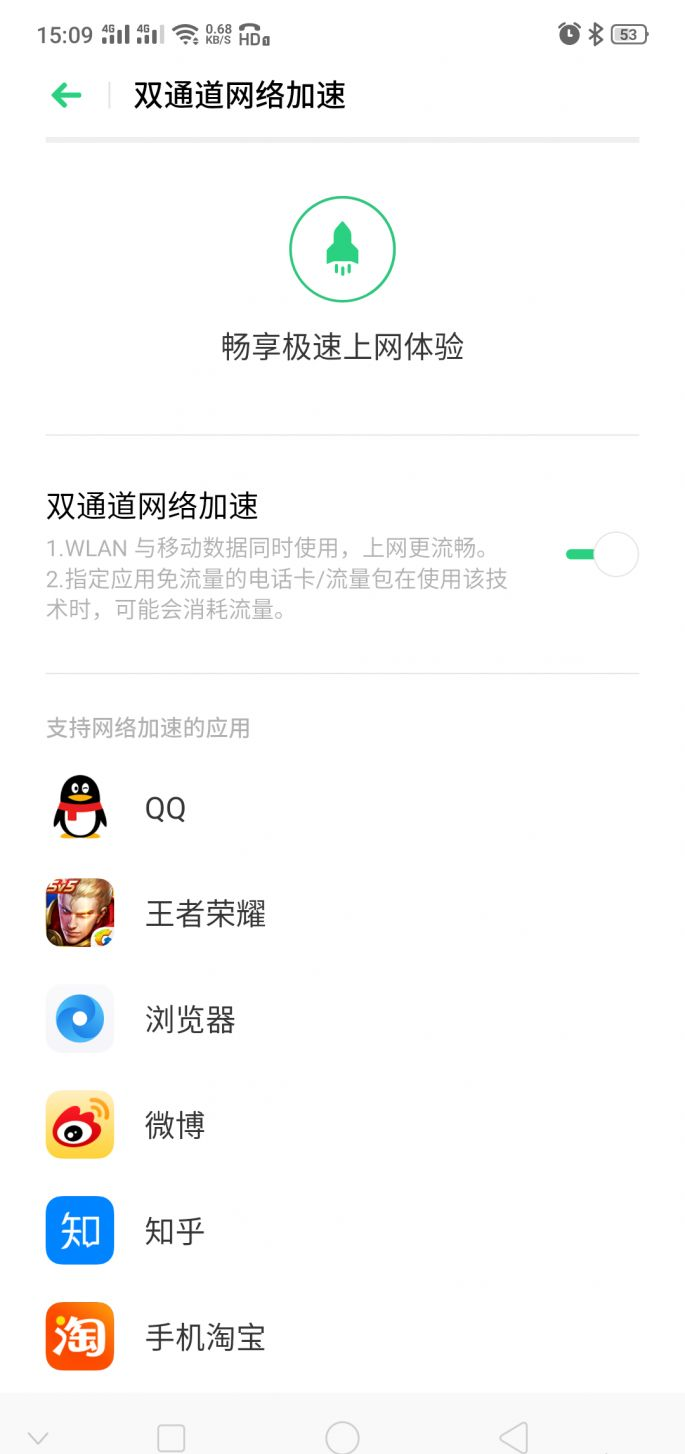Viewport: 685px width, 1454px height.
Task: Open the recent apps overview
Action: [x=171, y=1437]
